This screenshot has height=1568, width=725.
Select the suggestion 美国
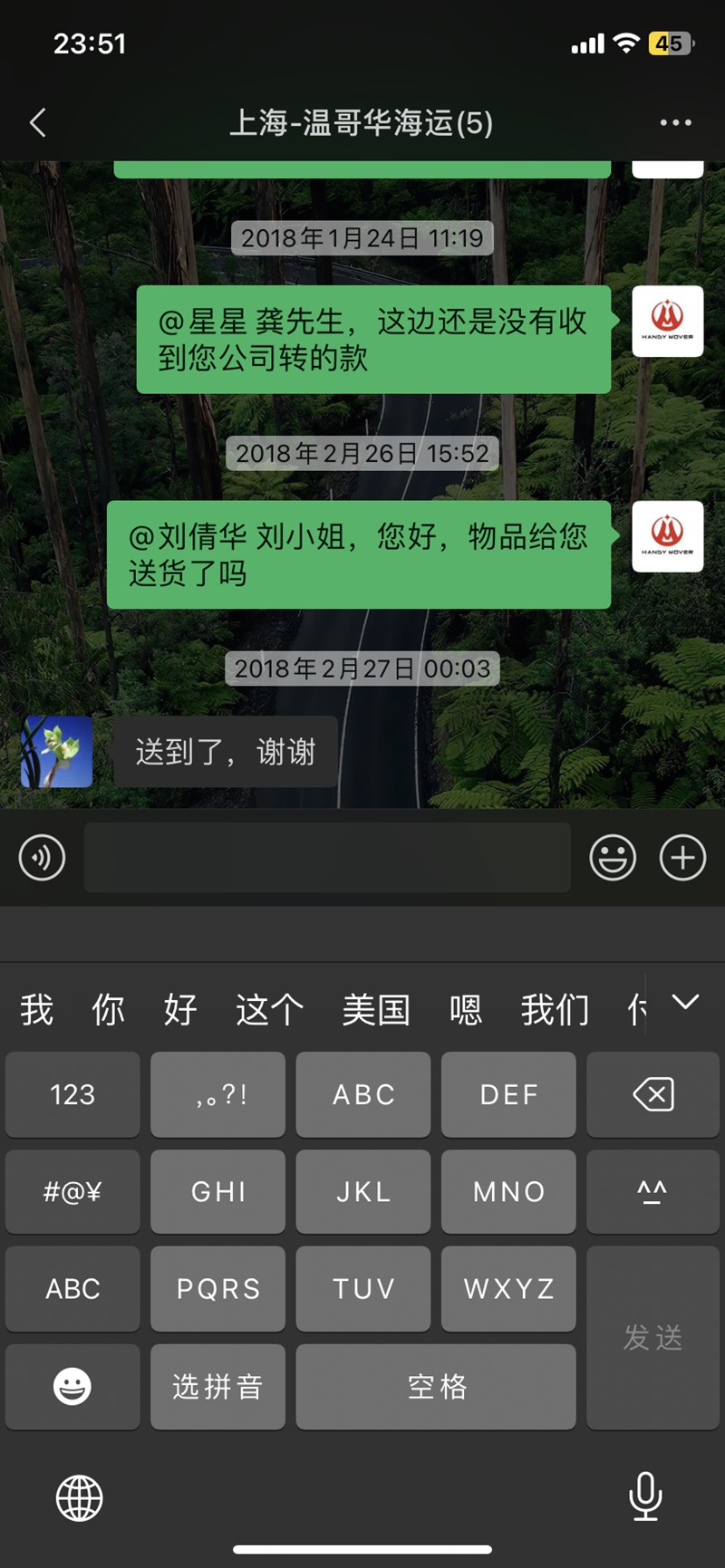(376, 1008)
